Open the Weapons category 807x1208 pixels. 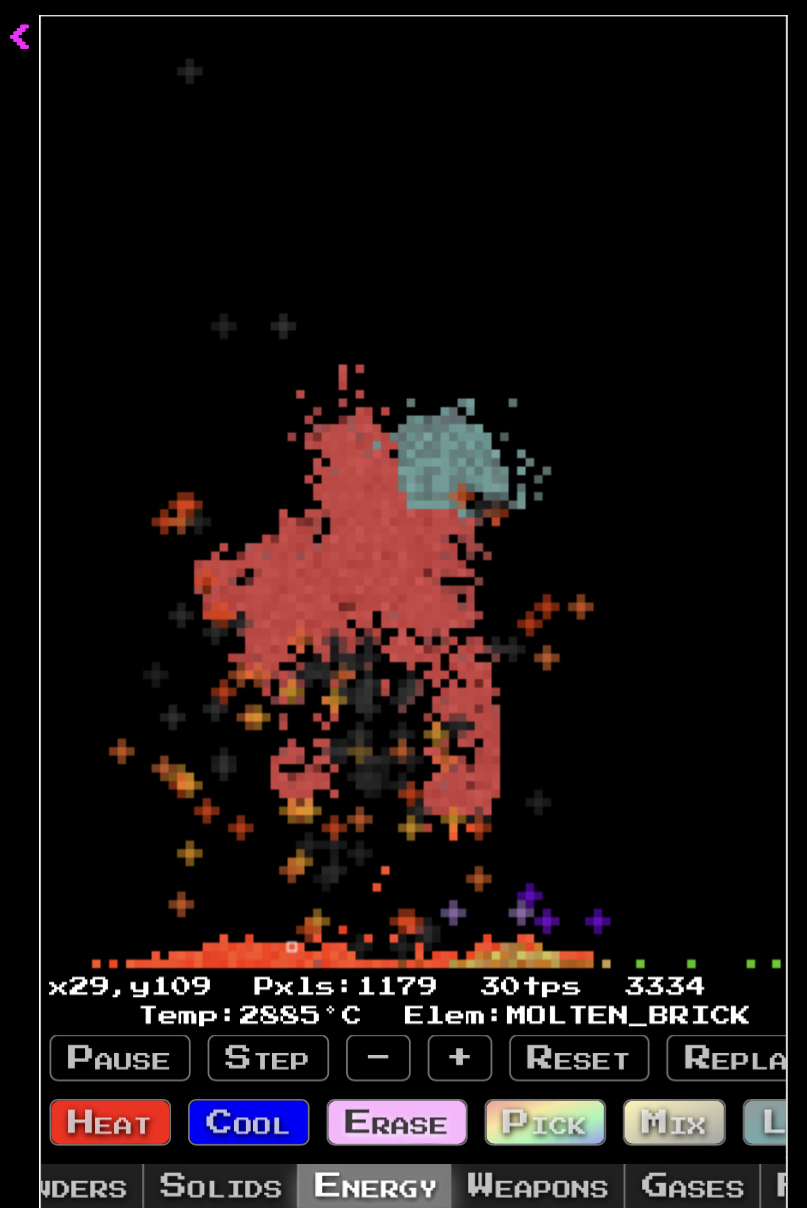pos(538,1187)
